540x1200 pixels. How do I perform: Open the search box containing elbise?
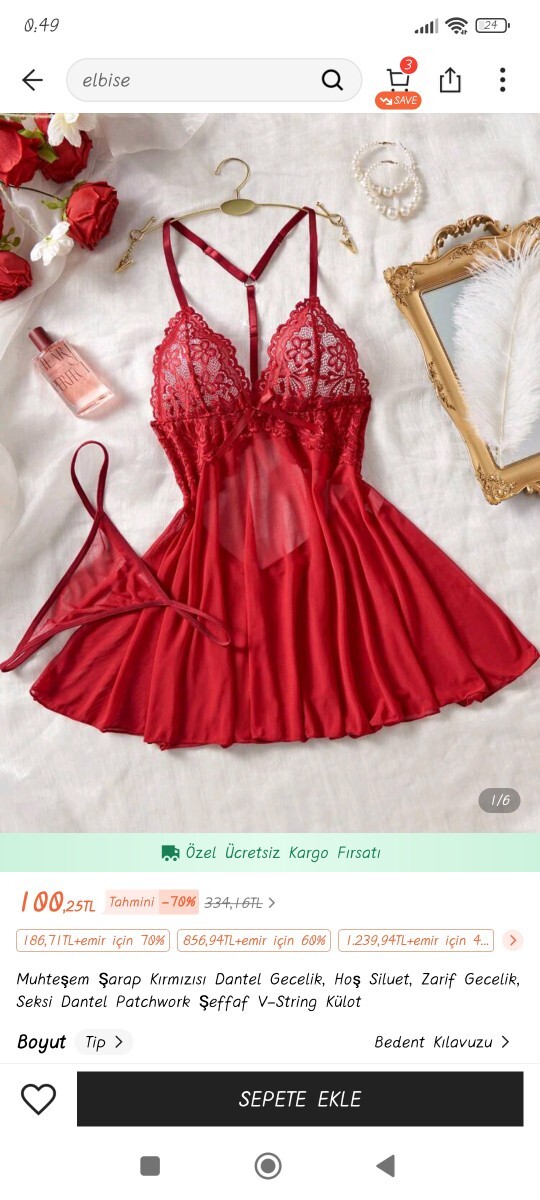[214, 80]
